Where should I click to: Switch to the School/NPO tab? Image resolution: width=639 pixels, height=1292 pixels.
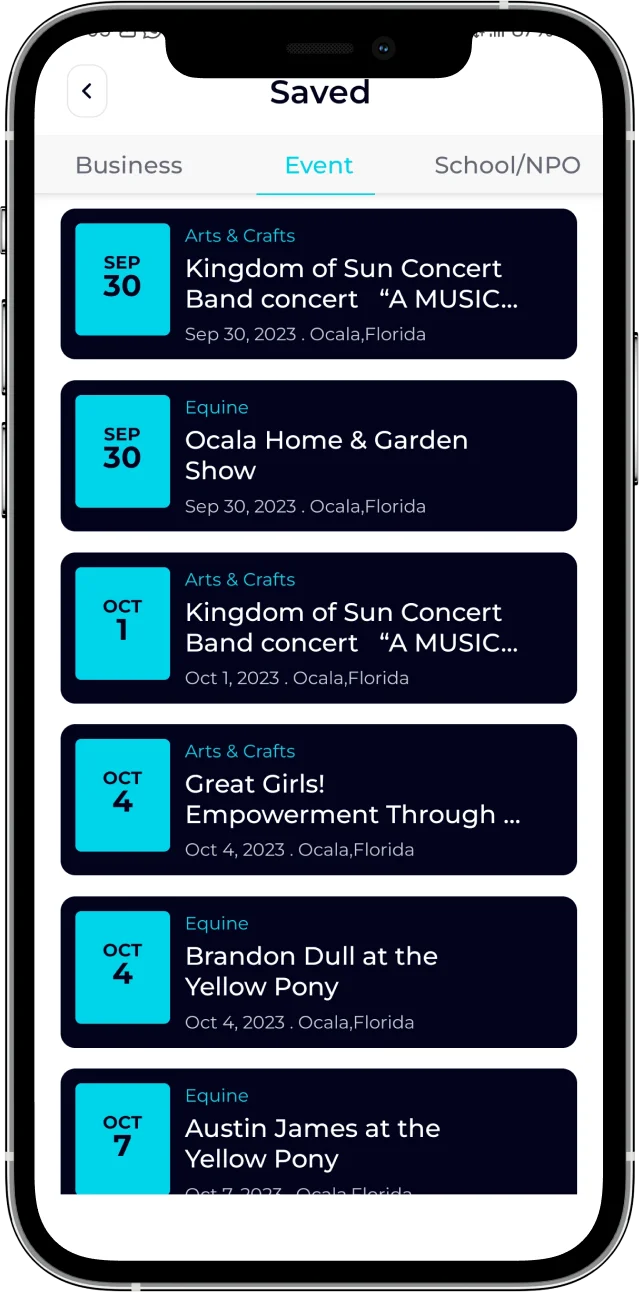[x=507, y=165]
